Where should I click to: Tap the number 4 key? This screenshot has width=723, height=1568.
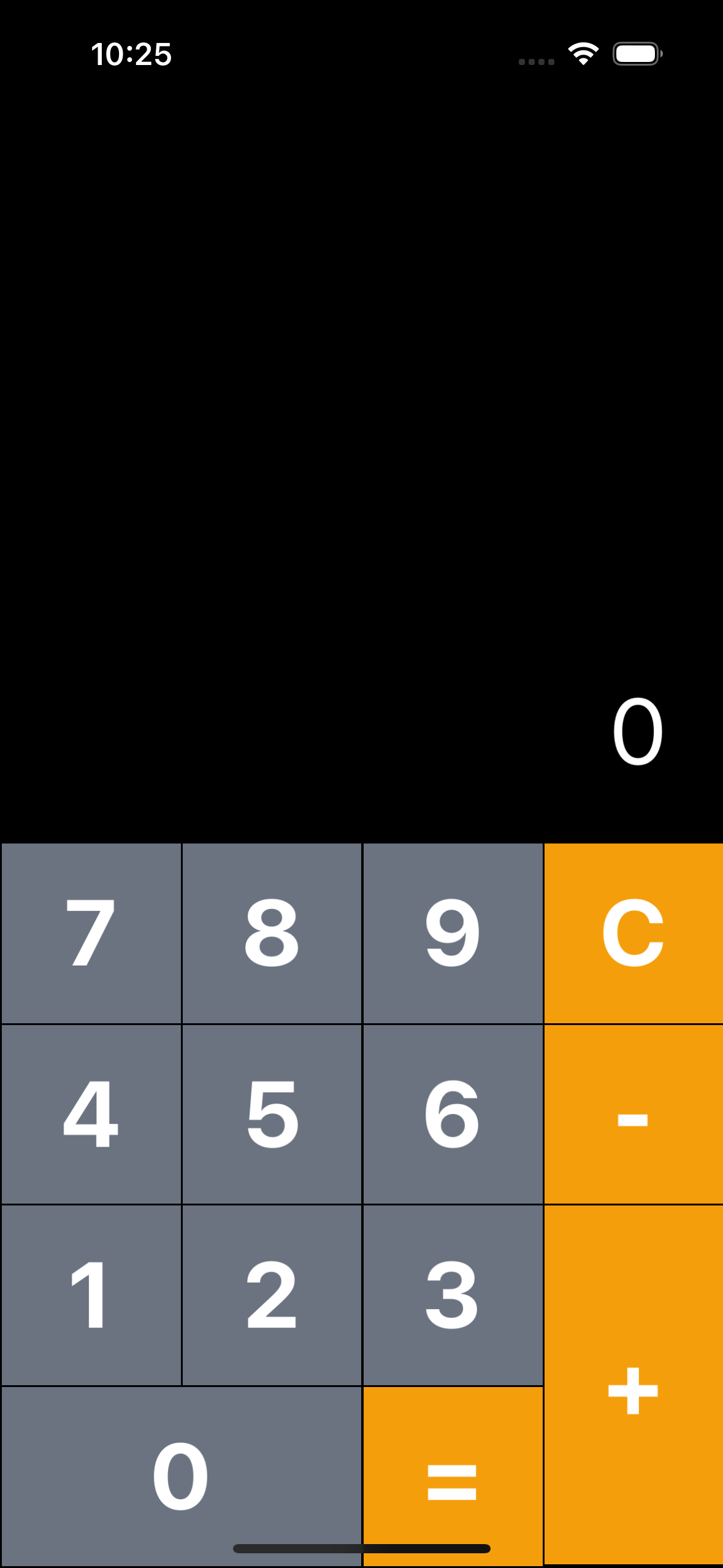click(x=91, y=1113)
